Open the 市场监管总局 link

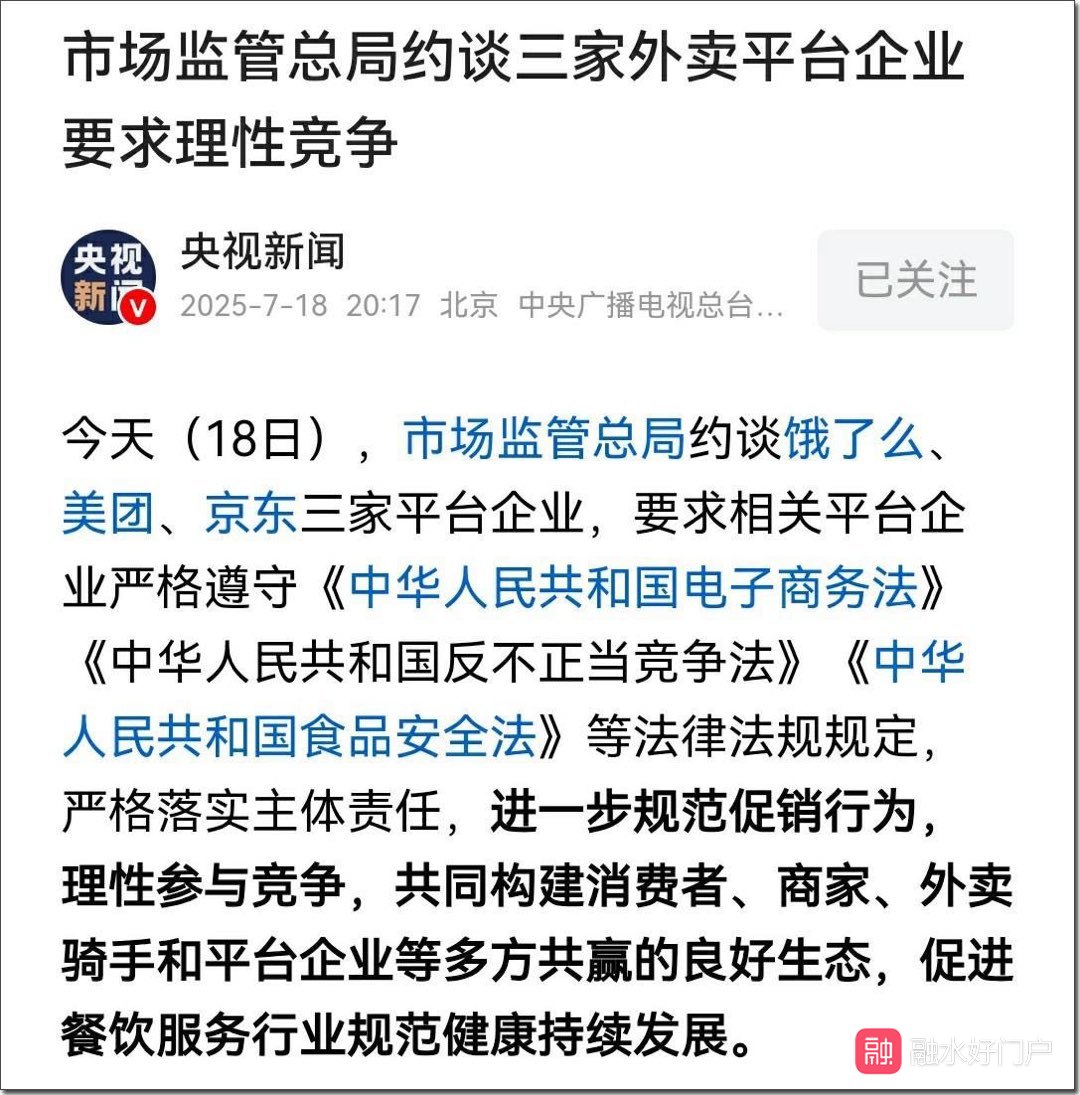point(544,440)
